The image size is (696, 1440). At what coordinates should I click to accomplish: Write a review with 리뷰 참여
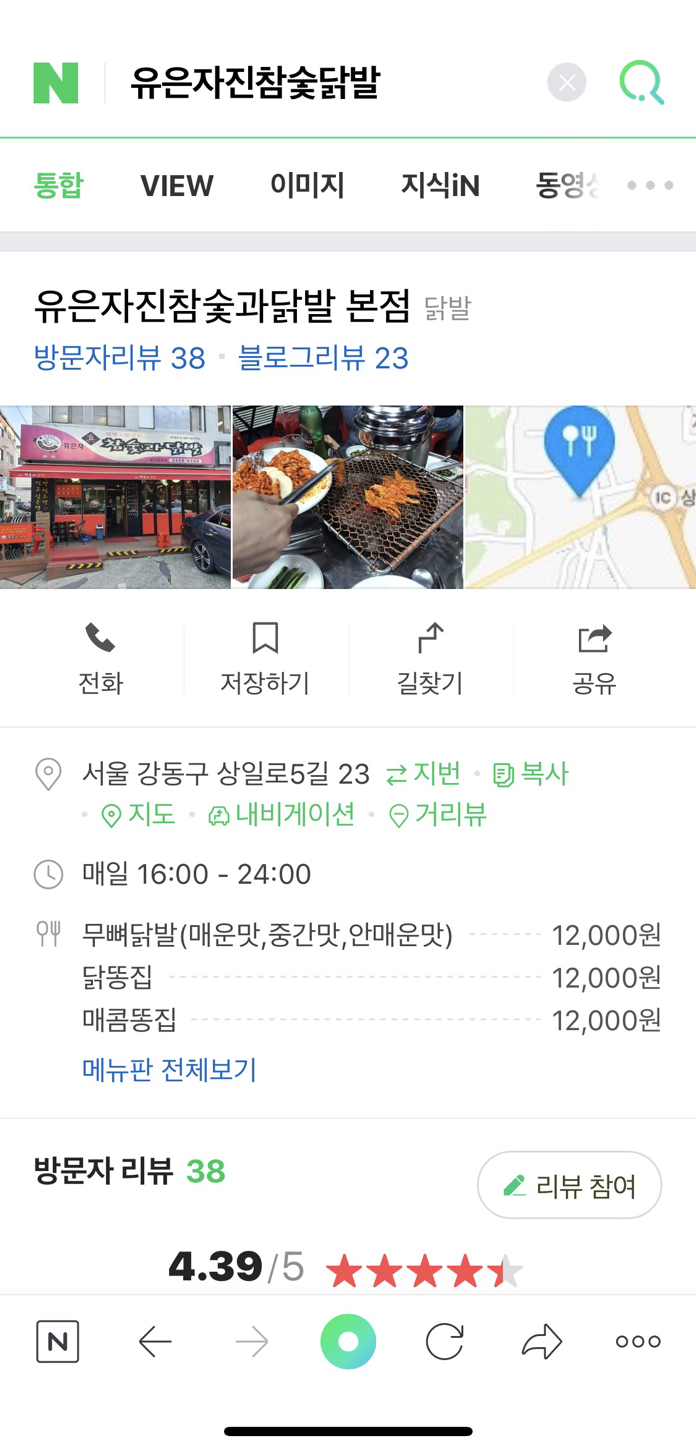click(x=570, y=1185)
